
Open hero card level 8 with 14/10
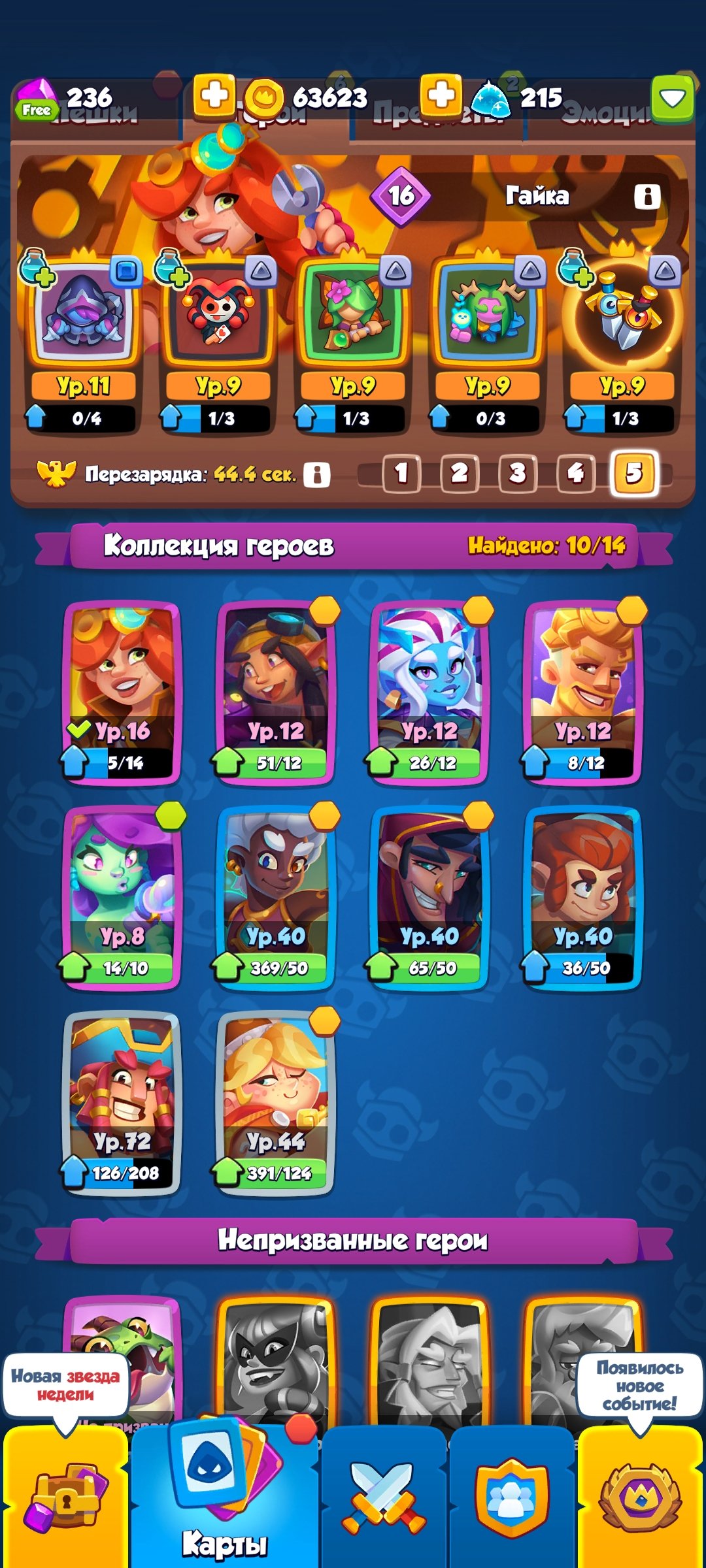122,898
